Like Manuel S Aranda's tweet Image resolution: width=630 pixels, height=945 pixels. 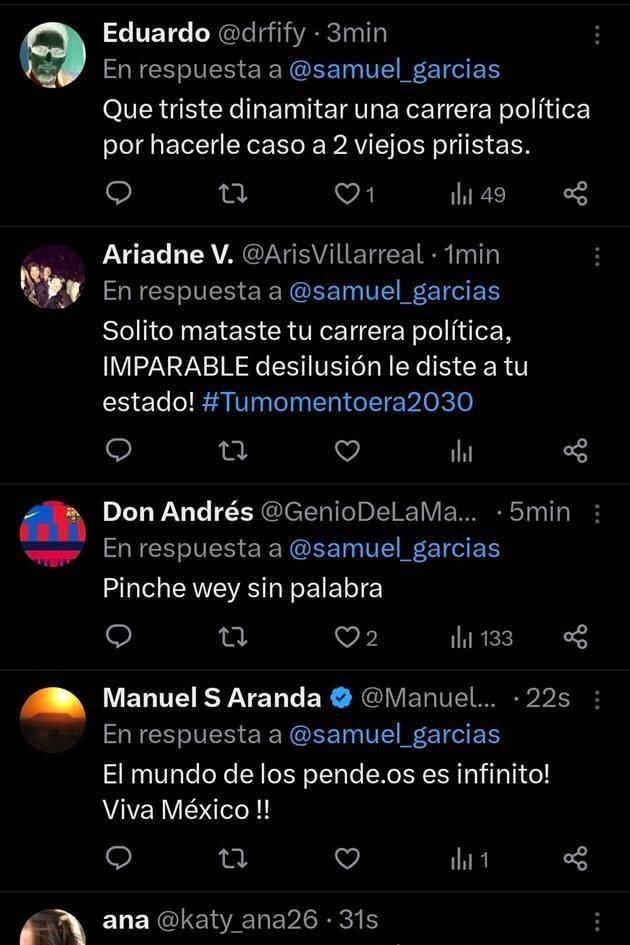346,858
